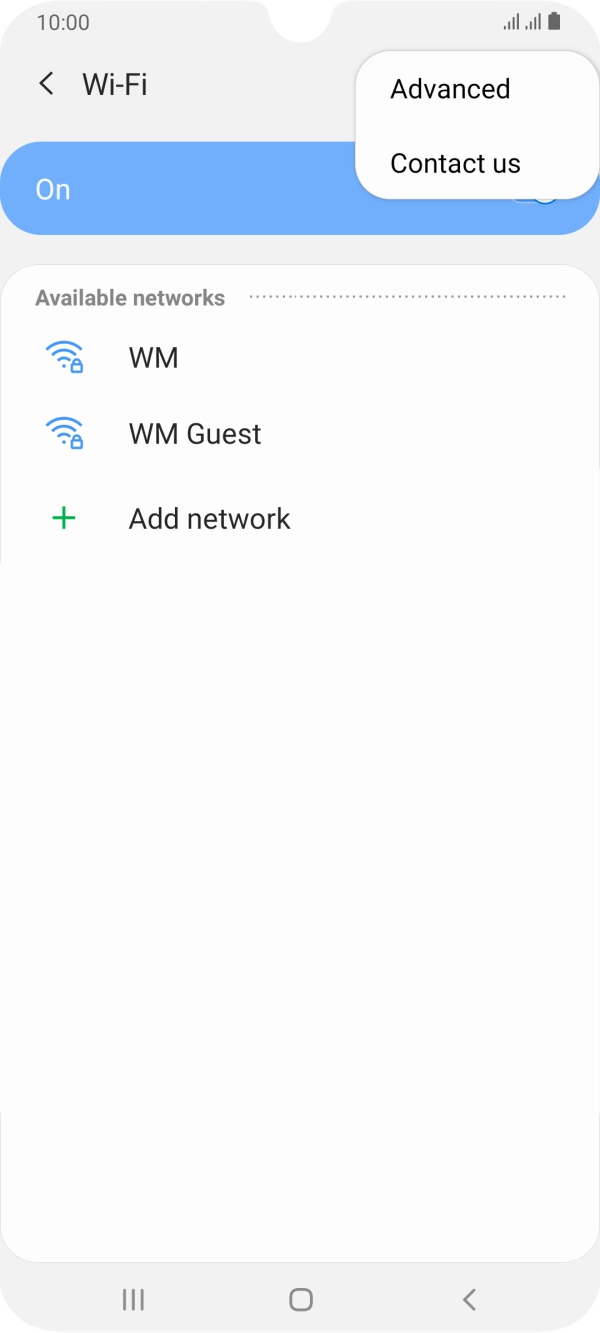Go back from Wi-Fi screen

point(46,84)
